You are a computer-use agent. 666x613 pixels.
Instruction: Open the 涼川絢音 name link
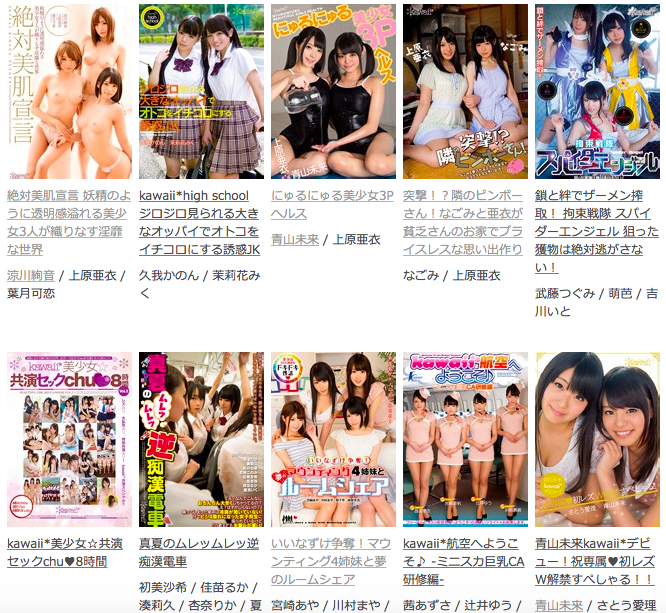[31, 276]
